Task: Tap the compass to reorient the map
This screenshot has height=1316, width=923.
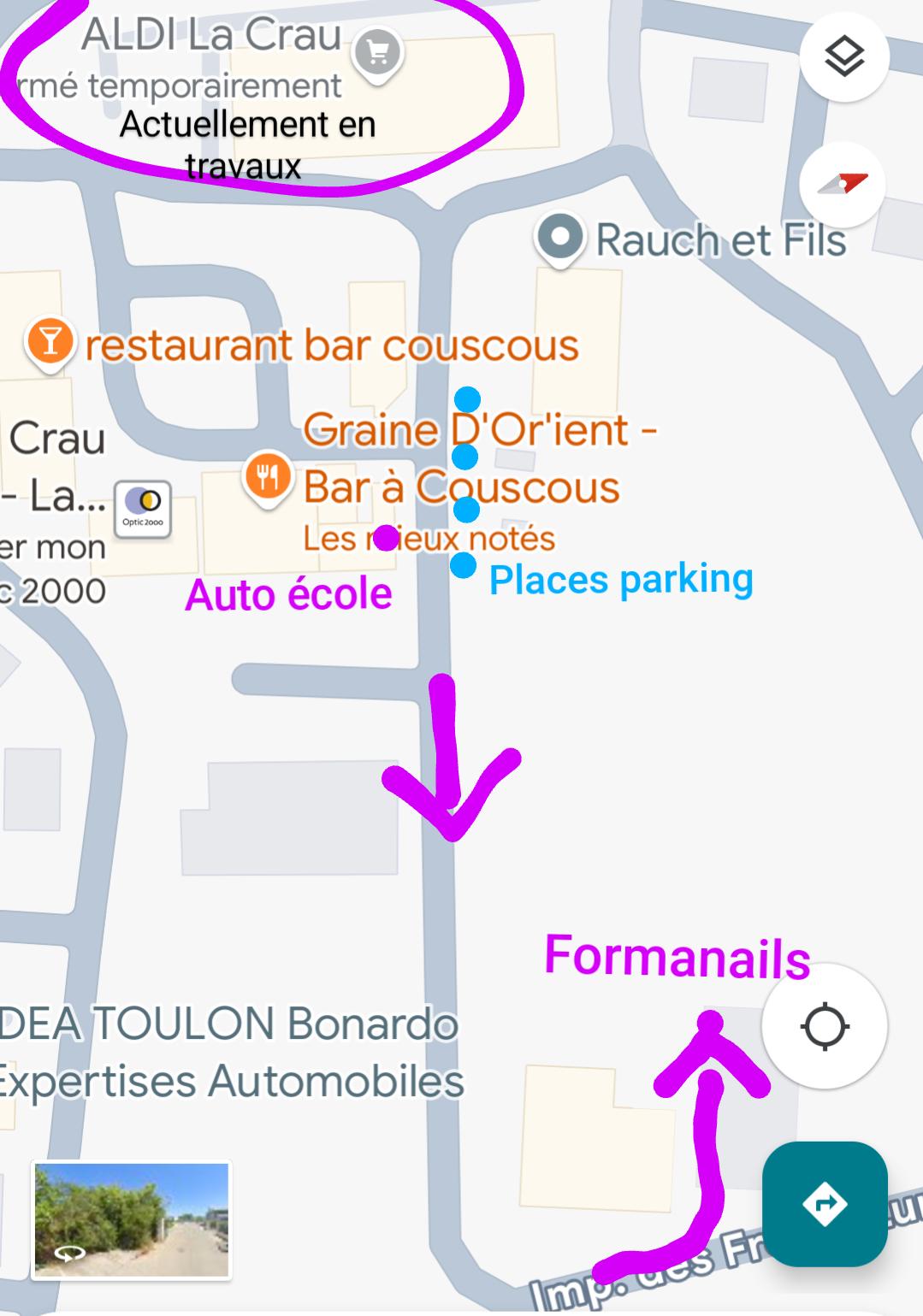Action: pos(842,184)
